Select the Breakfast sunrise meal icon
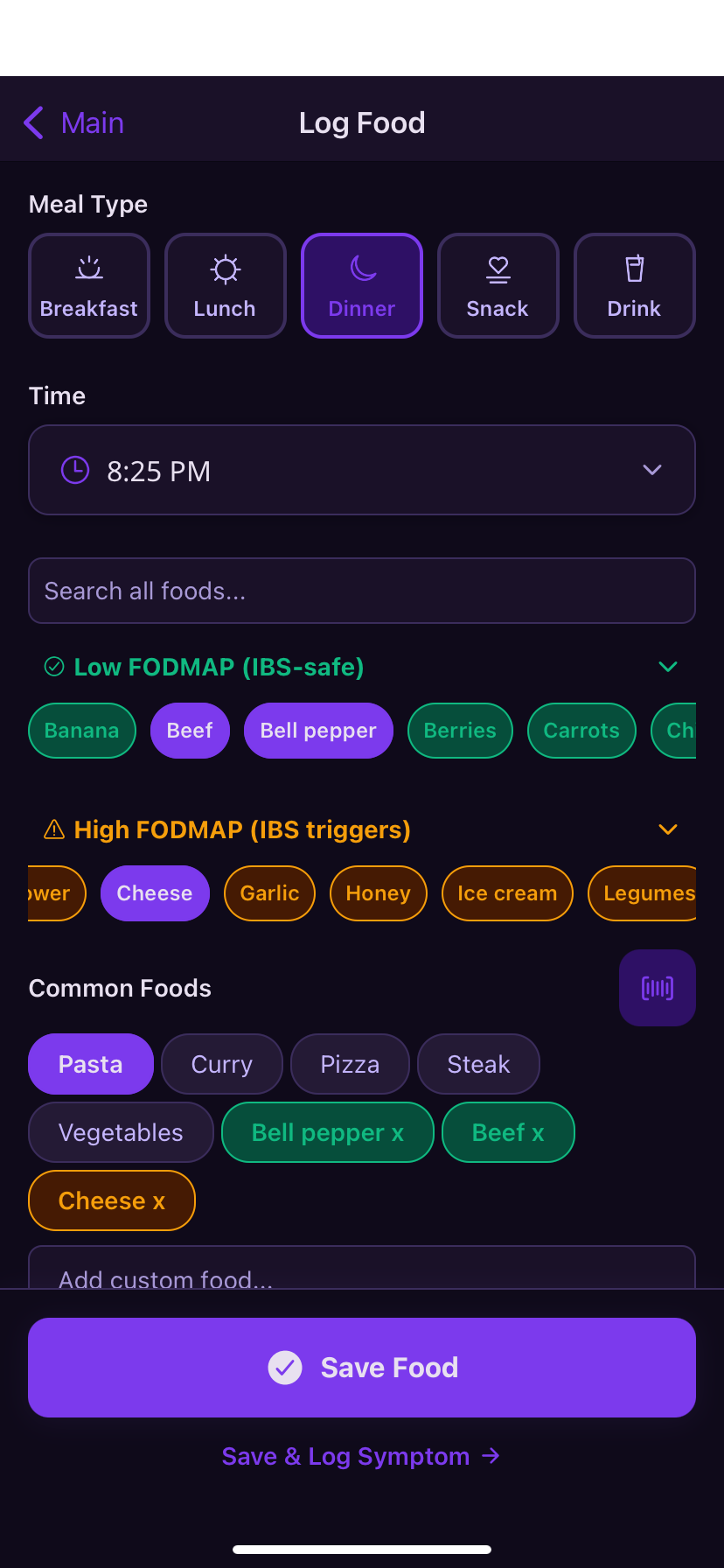 tap(88, 269)
